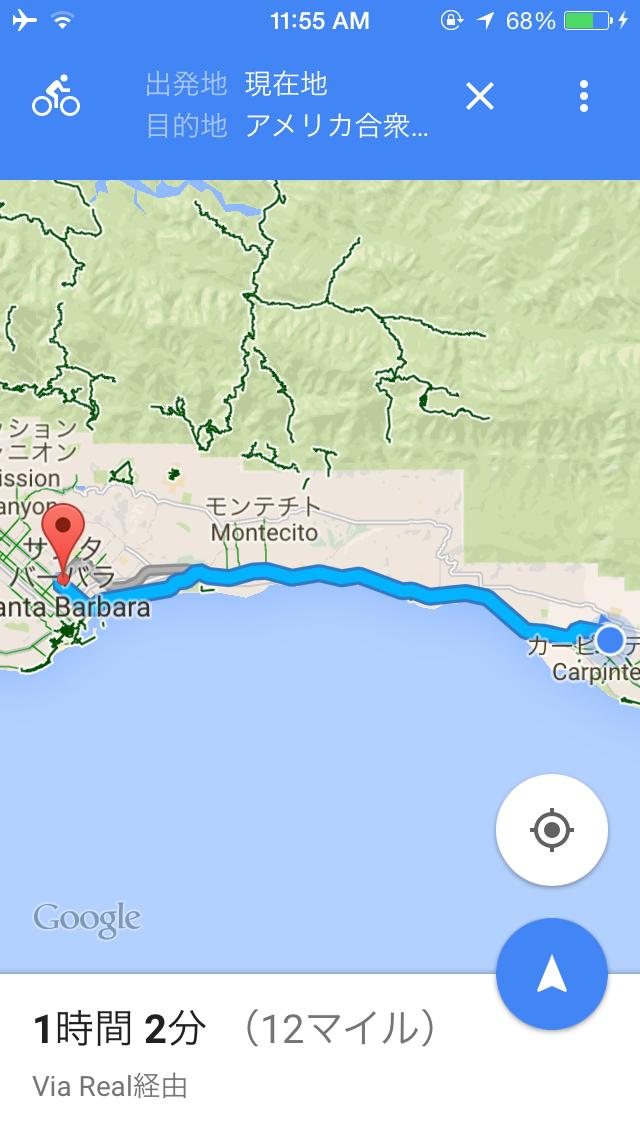This screenshot has height=1136, width=640.
Task: Start navigation with the arrow button
Action: (551, 974)
